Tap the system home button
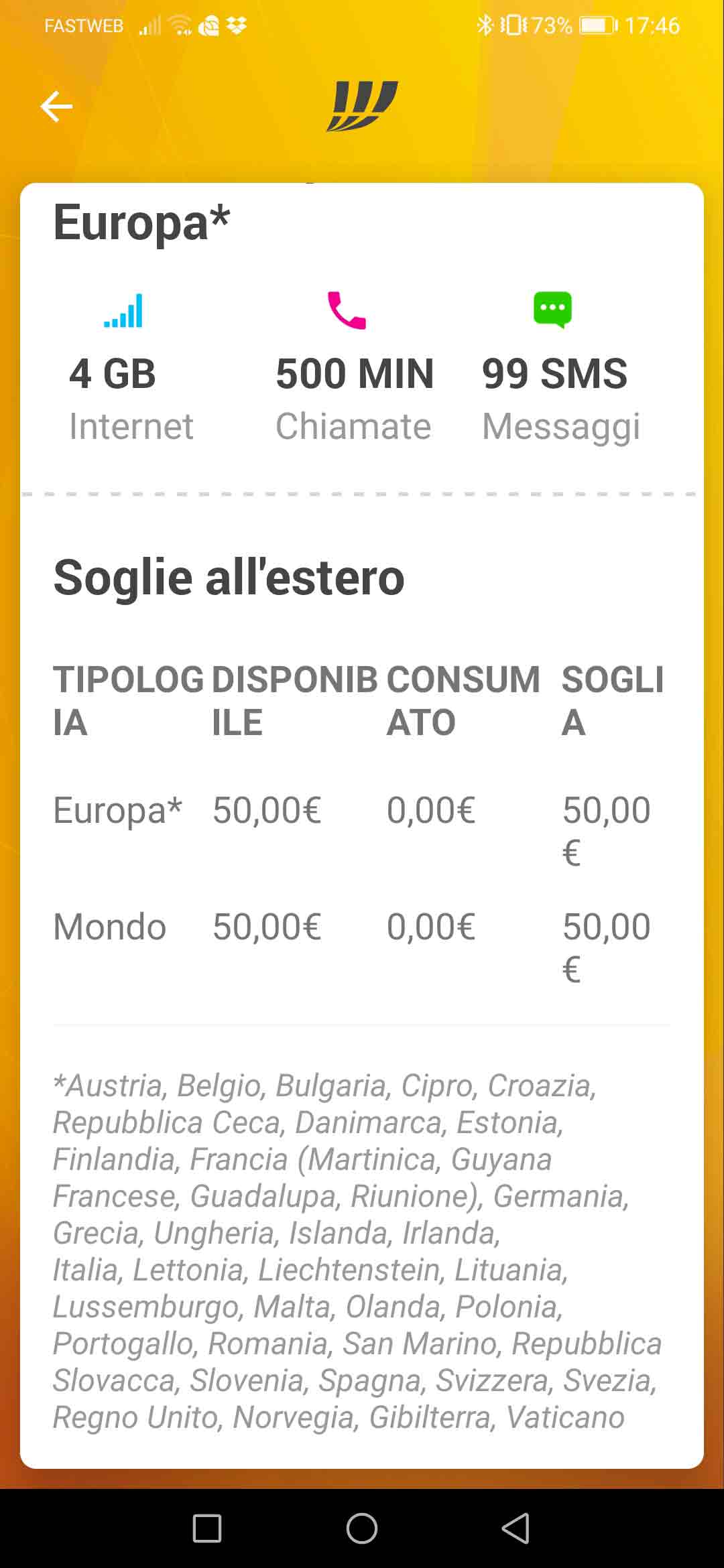 click(x=362, y=1528)
